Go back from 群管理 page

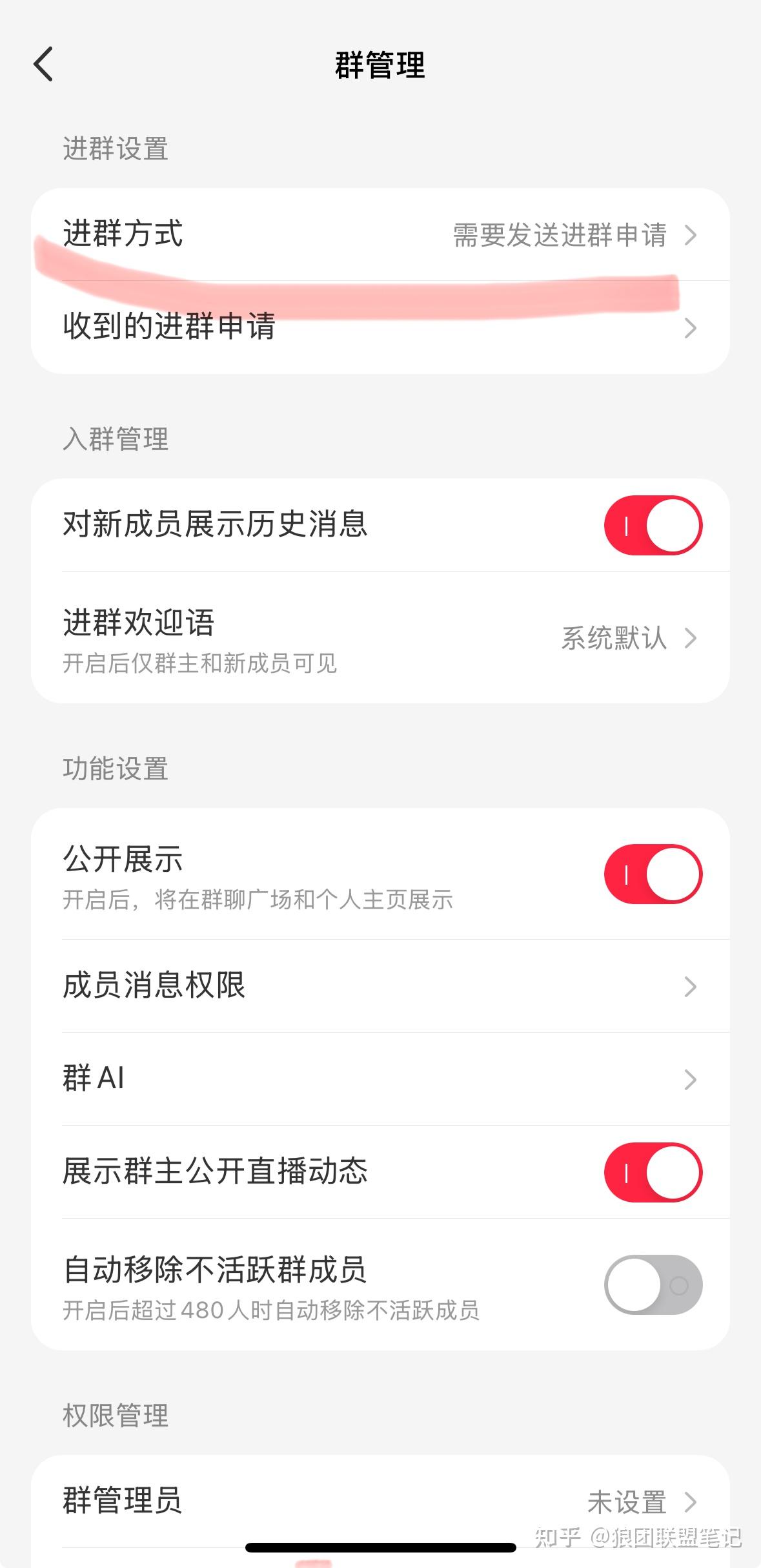click(44, 65)
